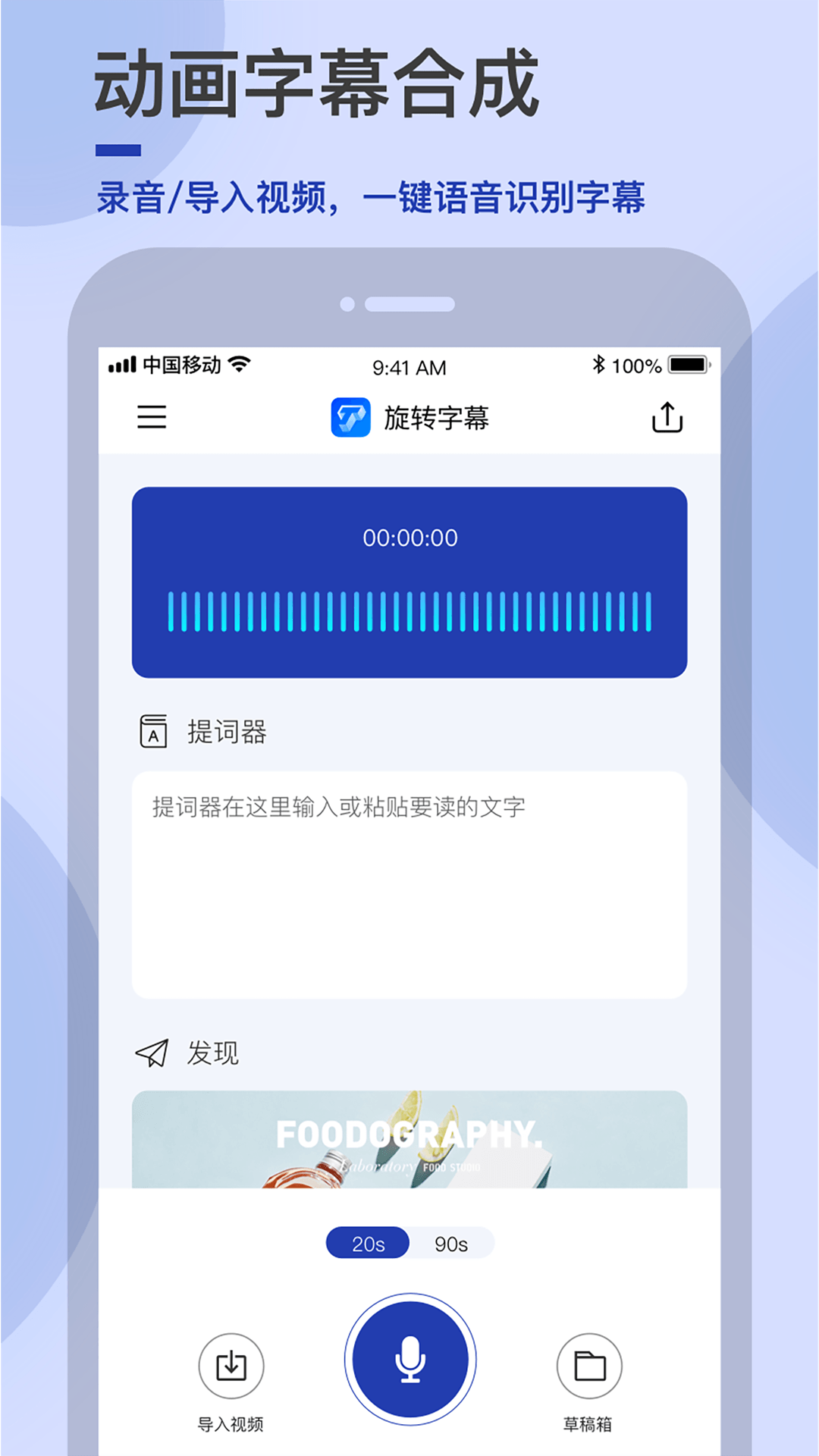The height and width of the screenshot is (1456, 819).
Task: Tap the microphone button to start recording
Action: [x=409, y=1360]
